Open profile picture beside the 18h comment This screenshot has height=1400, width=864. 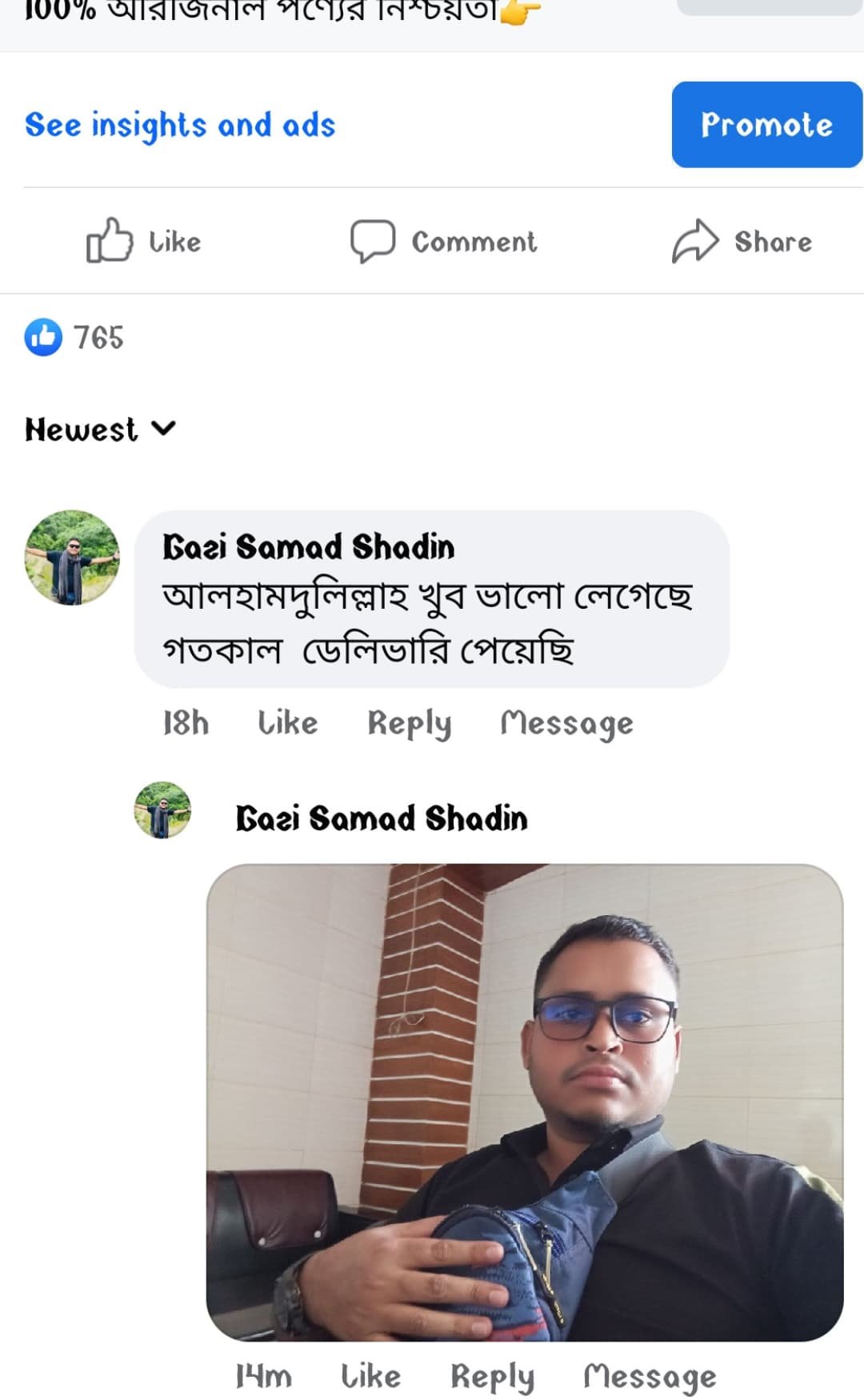click(72, 558)
